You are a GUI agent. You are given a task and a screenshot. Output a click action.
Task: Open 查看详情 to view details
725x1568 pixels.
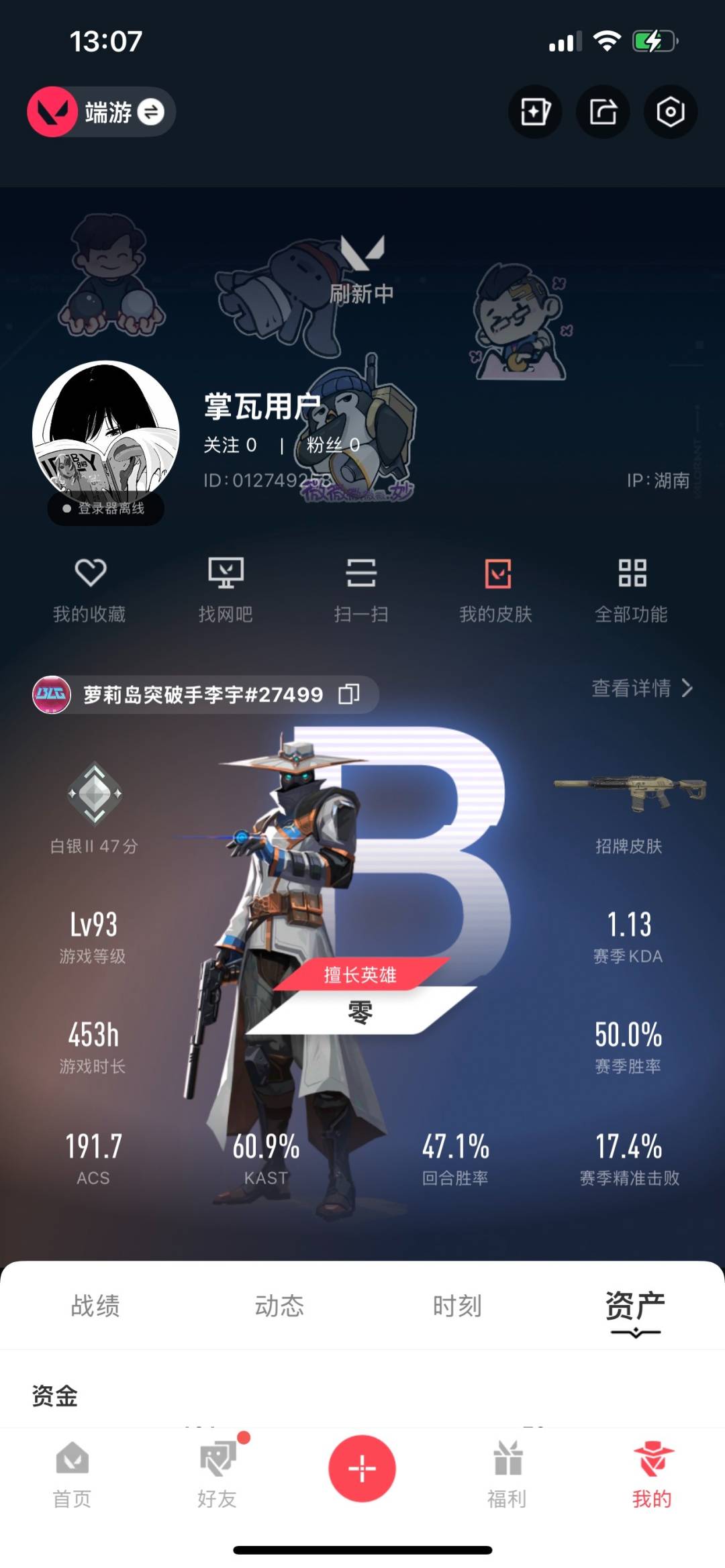click(642, 688)
